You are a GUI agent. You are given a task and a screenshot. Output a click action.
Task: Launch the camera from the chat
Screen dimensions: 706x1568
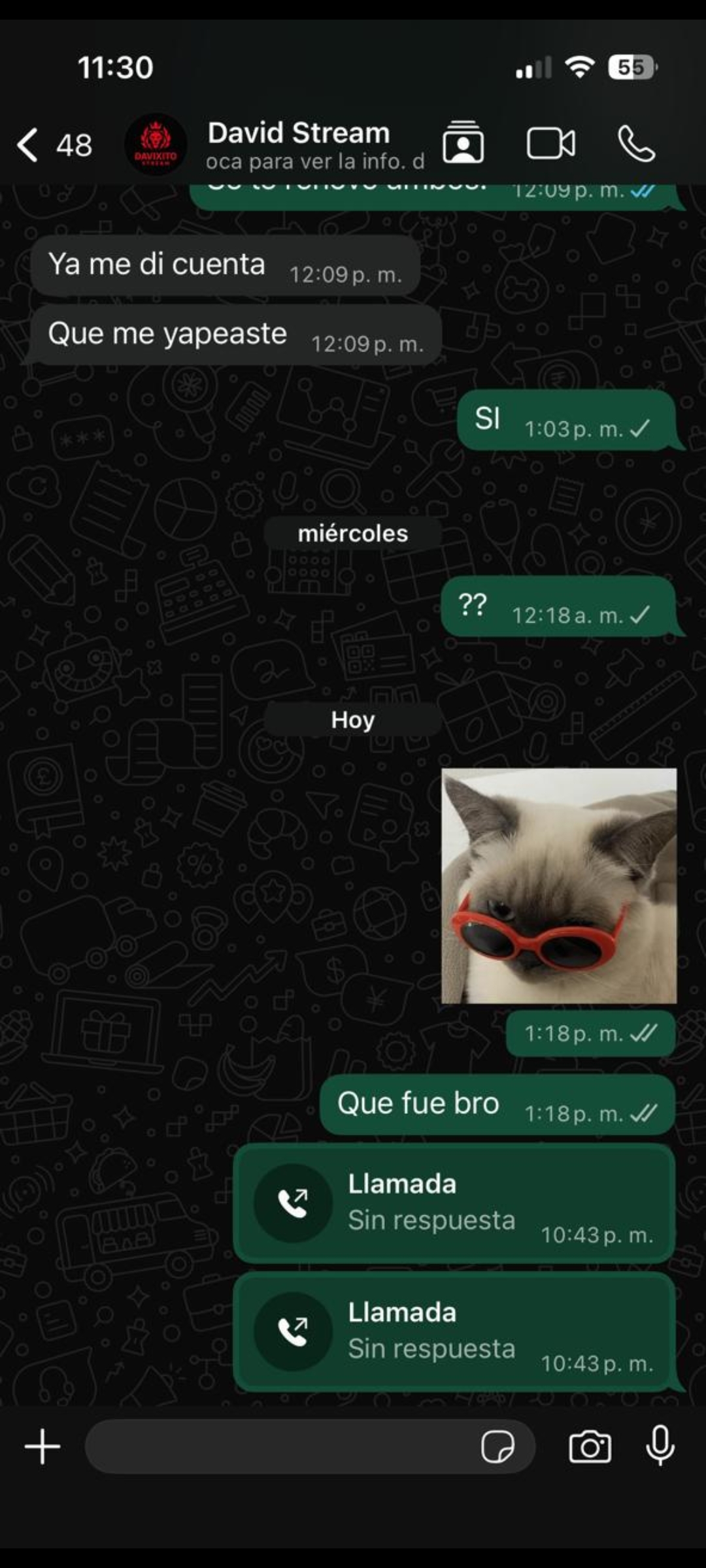(590, 1447)
